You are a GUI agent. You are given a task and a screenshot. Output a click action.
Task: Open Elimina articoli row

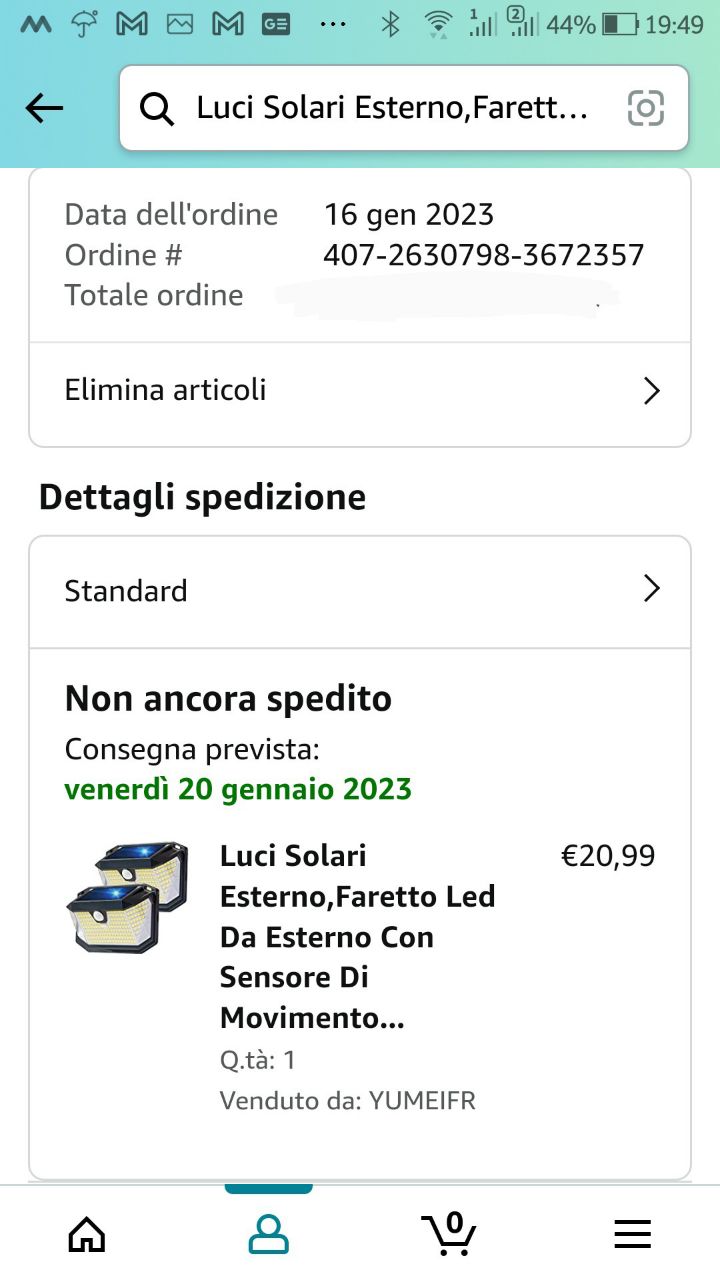[x=360, y=390]
